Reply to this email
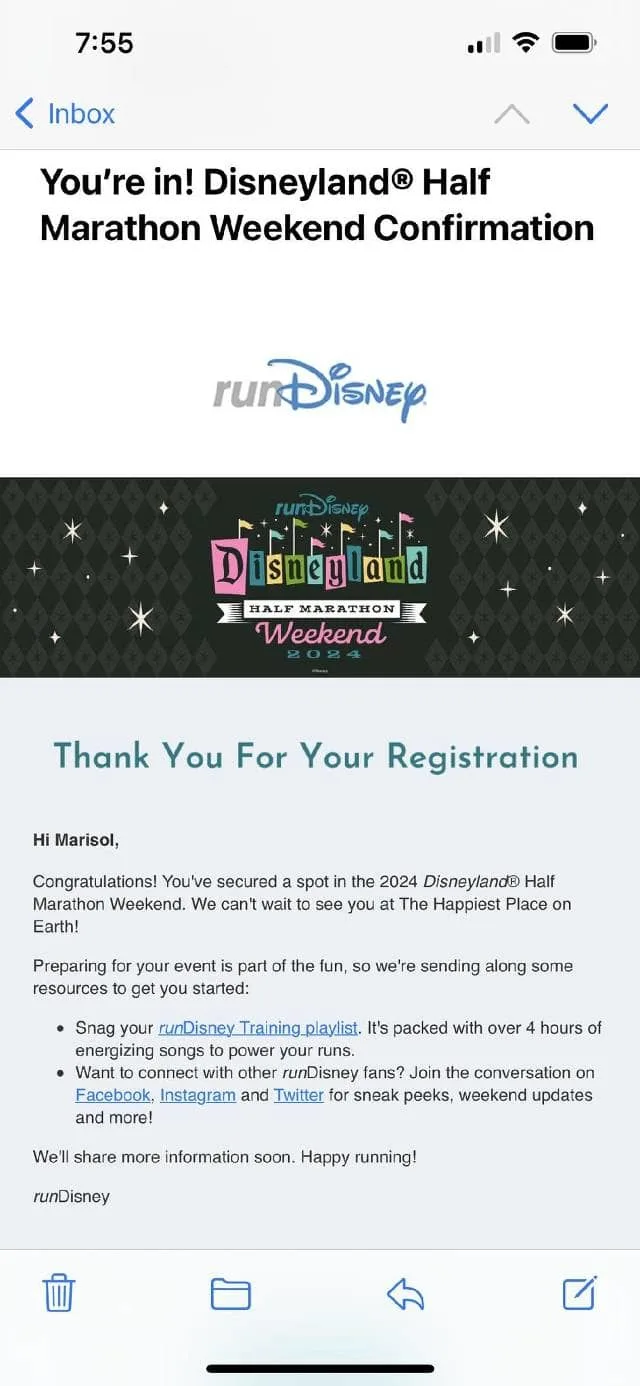This screenshot has height=1386, width=640. click(405, 1293)
